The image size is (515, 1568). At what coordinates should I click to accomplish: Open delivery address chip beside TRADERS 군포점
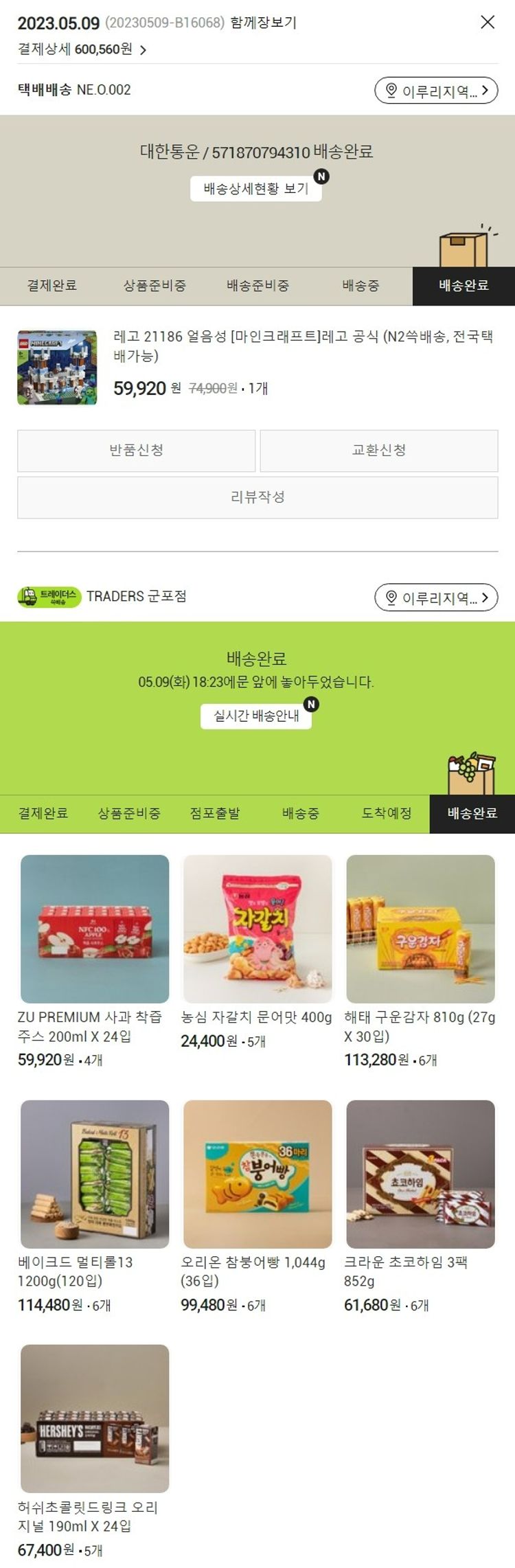pyautogui.click(x=435, y=598)
